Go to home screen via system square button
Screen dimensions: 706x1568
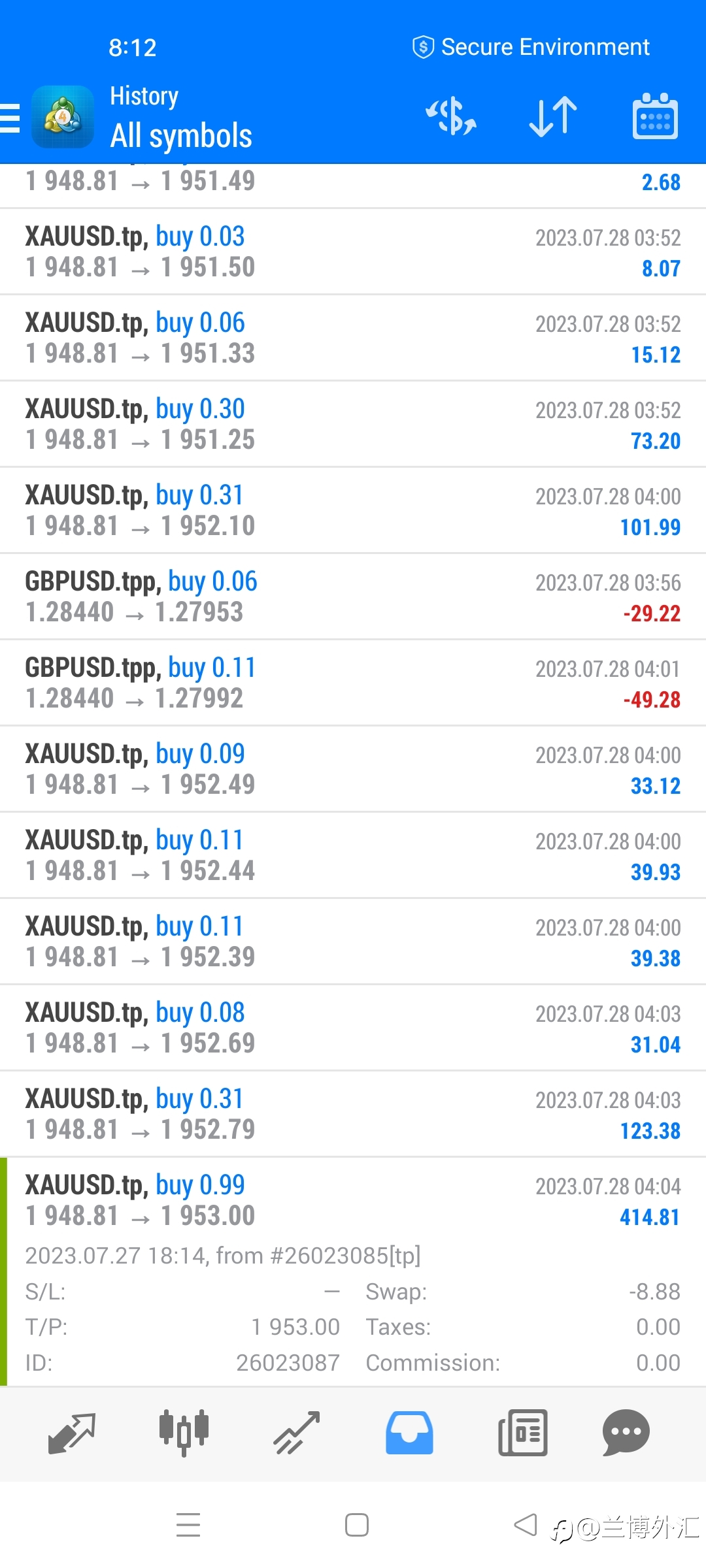coord(357,1526)
